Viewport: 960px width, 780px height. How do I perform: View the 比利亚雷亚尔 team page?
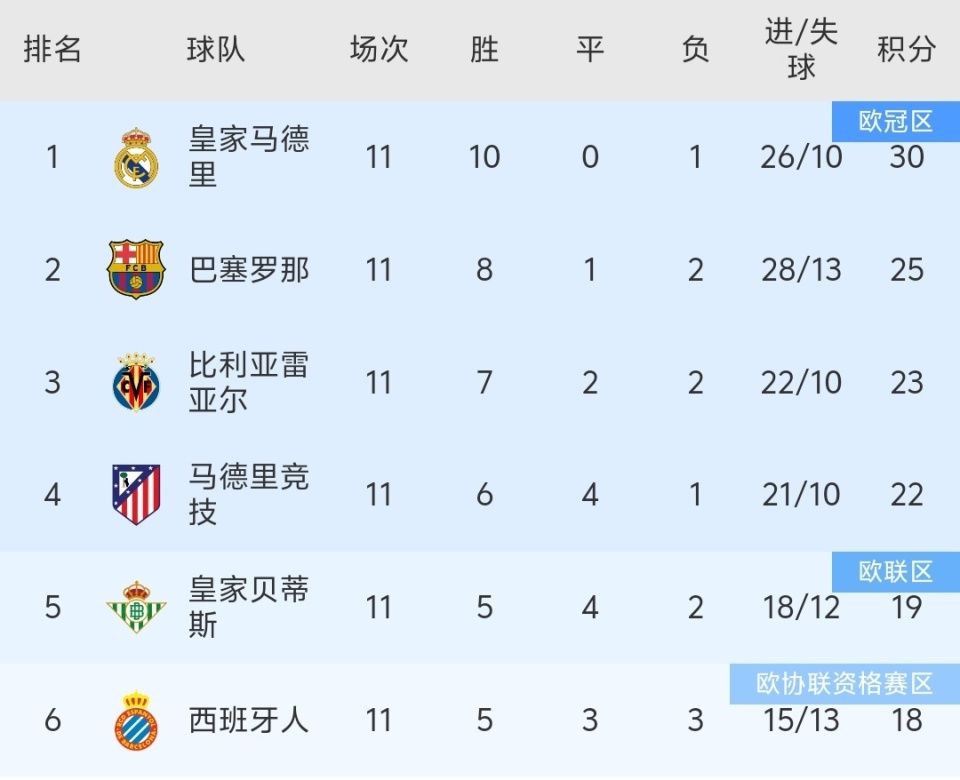[249, 382]
